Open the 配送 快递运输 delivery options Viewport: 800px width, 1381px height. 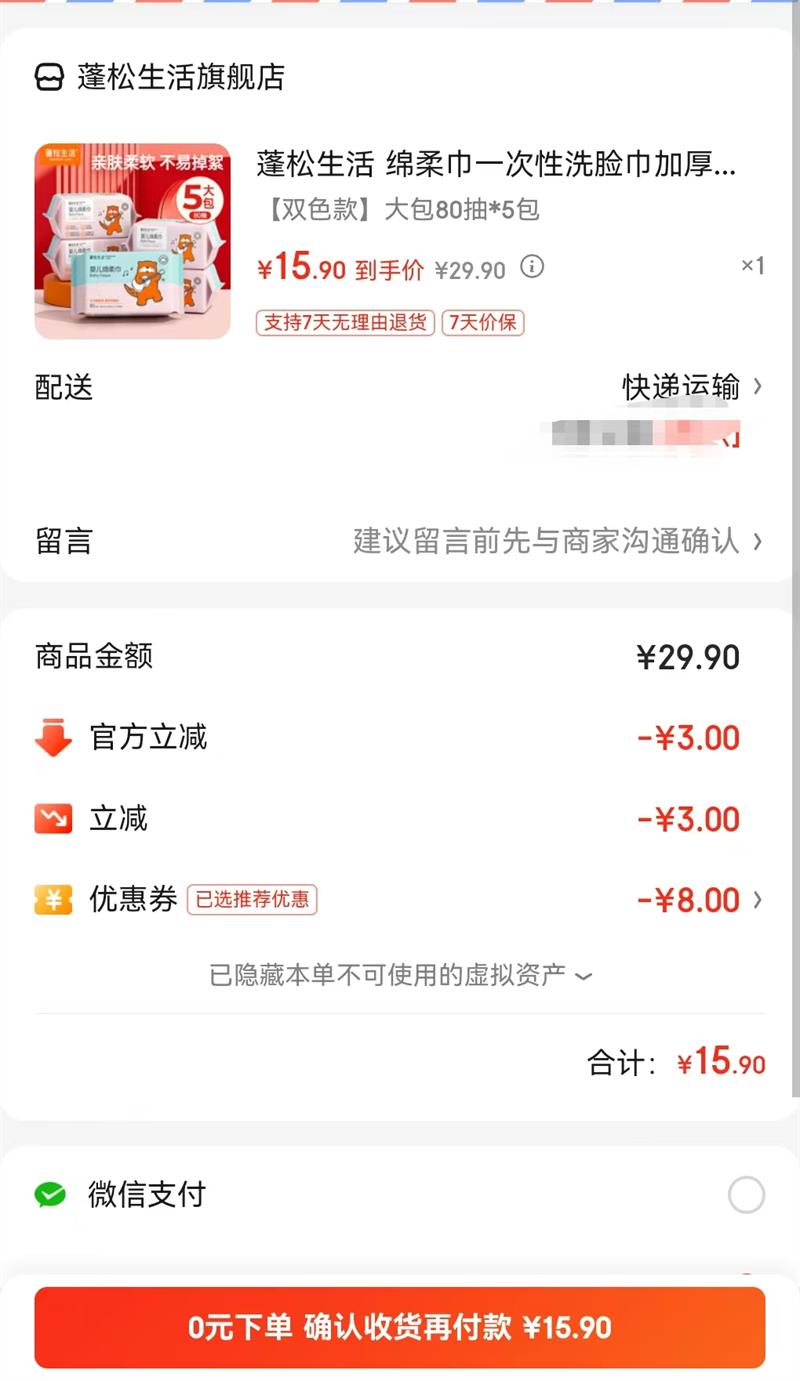[400, 386]
